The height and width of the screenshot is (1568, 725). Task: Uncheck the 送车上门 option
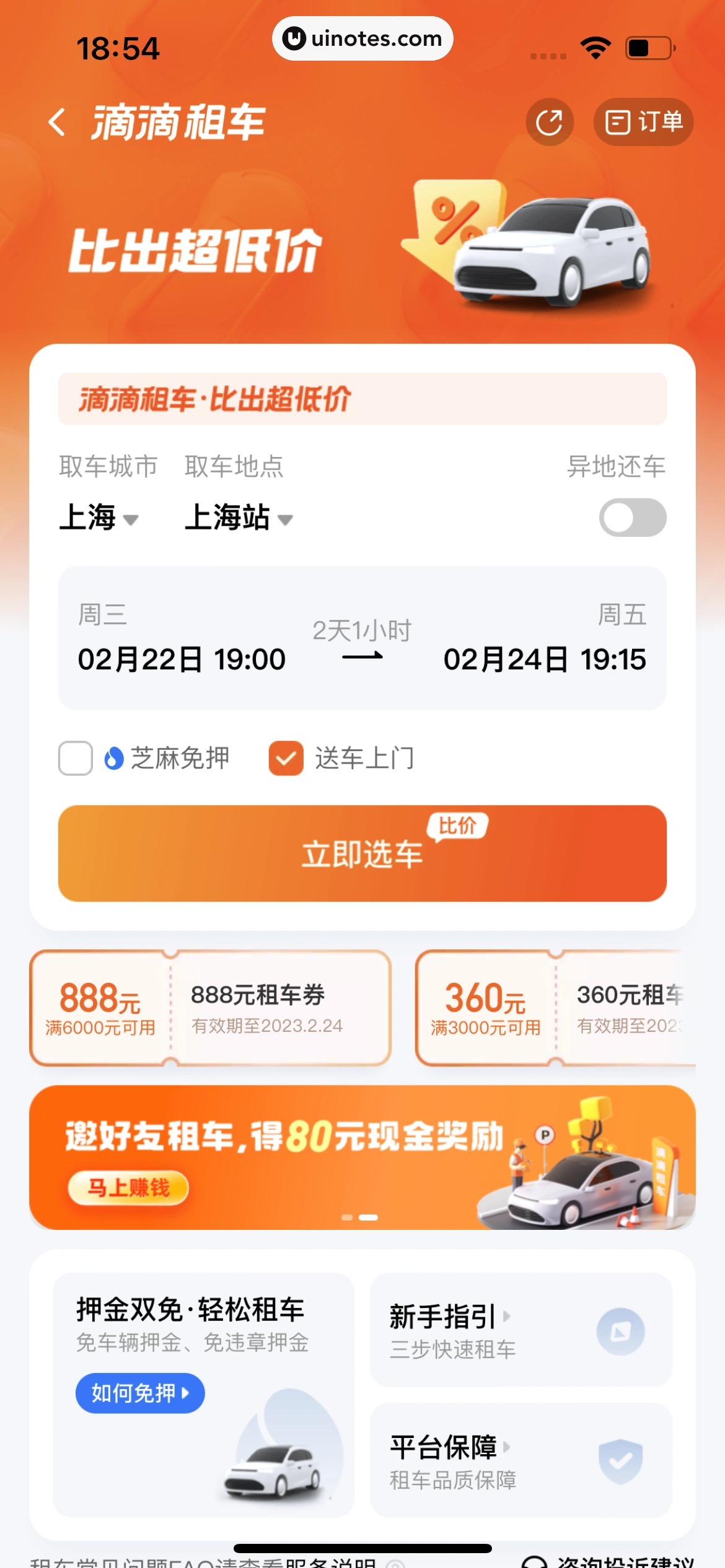pyautogui.click(x=286, y=757)
